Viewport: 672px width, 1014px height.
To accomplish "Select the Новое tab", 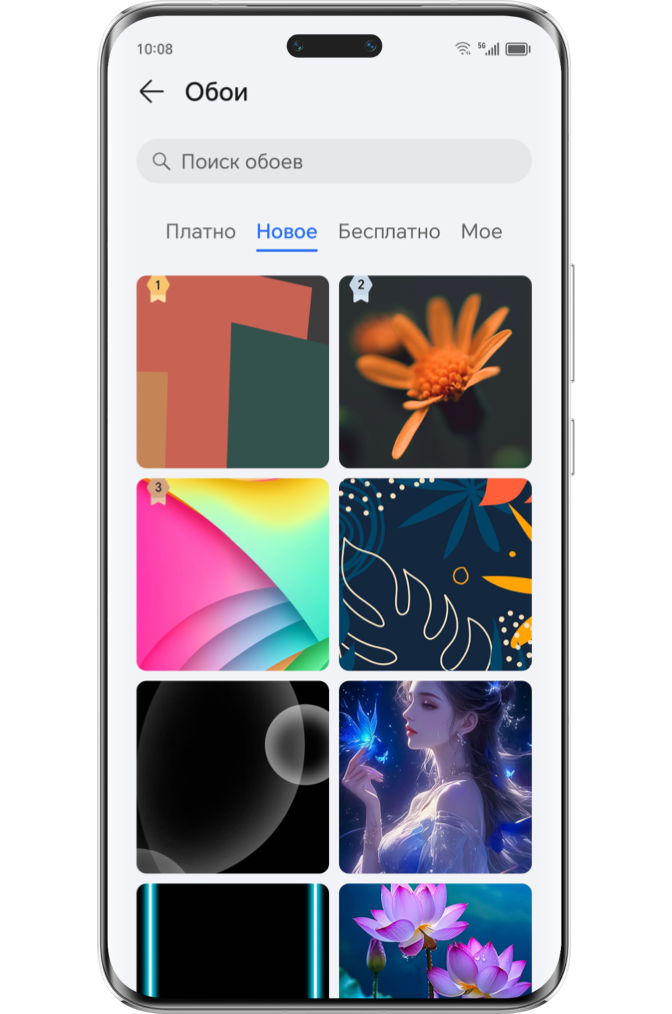I will tap(286, 231).
